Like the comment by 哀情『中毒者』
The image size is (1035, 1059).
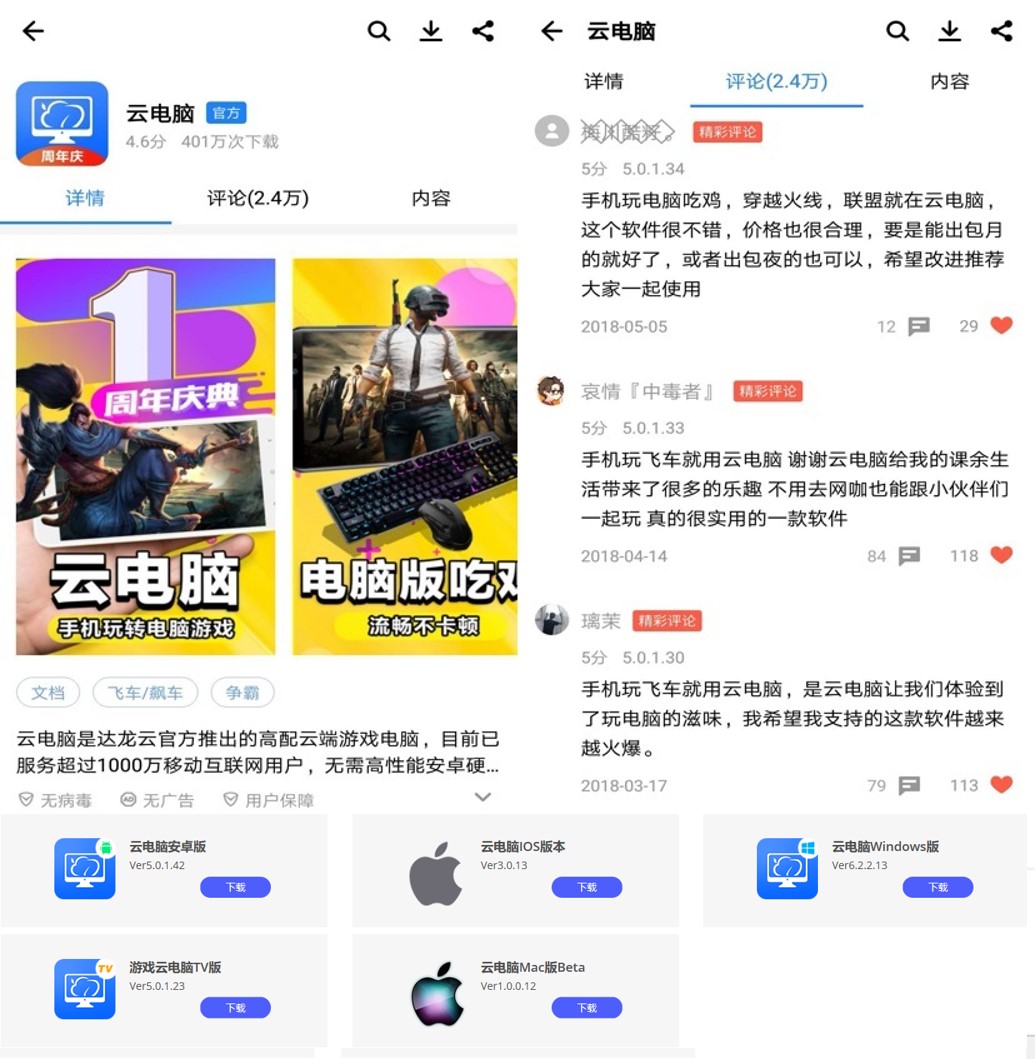1003,556
